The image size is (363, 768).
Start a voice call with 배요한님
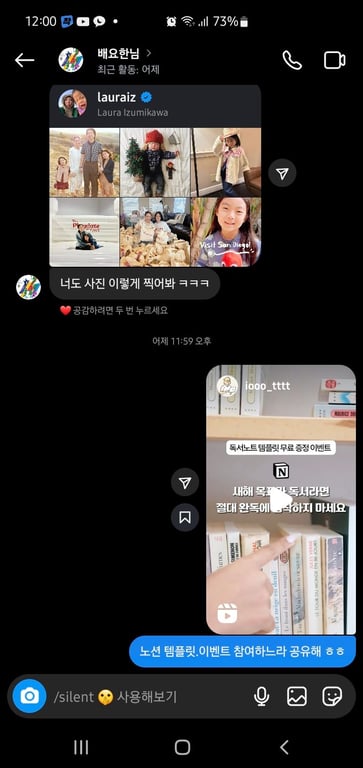(x=292, y=60)
